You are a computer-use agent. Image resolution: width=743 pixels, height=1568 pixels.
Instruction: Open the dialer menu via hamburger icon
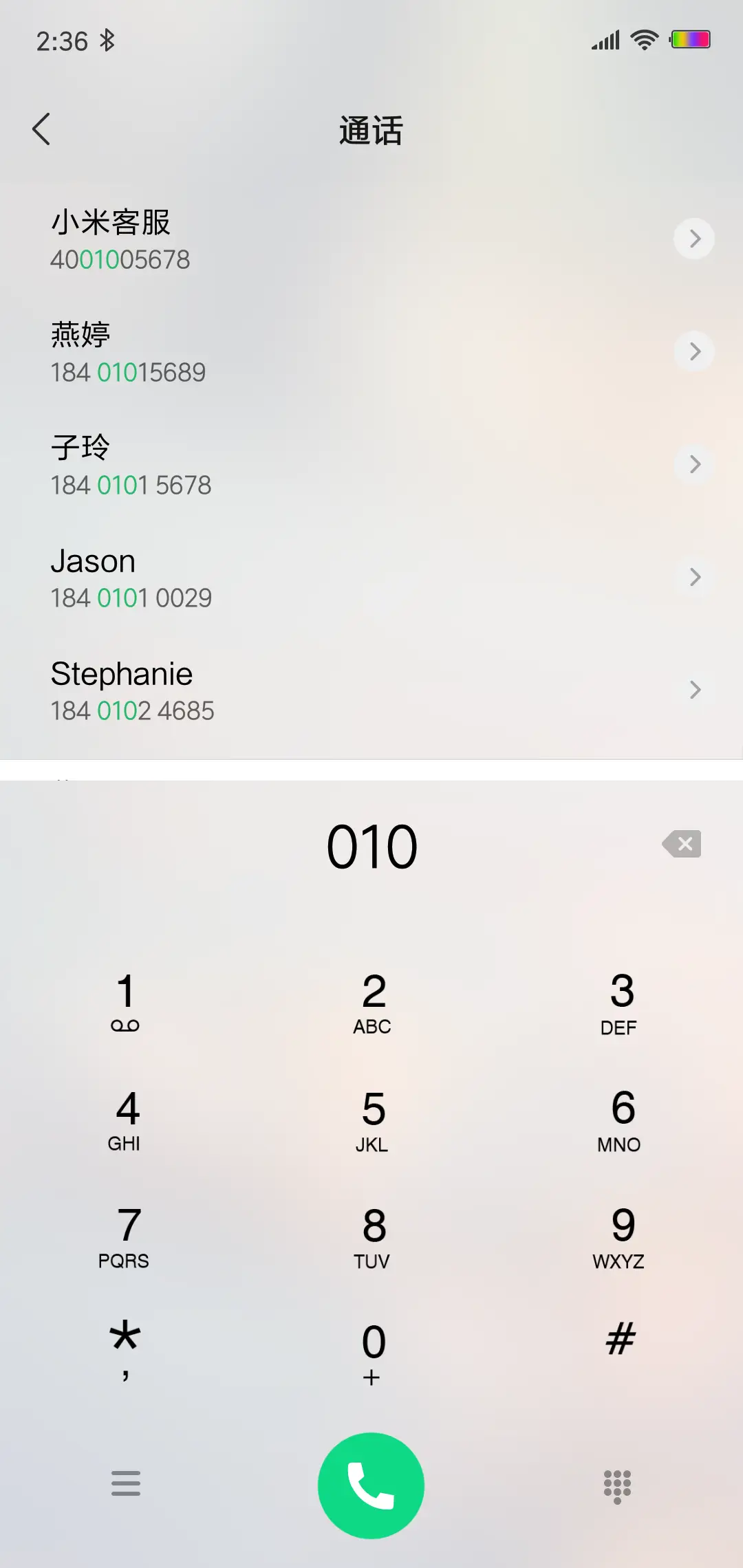[126, 1485]
